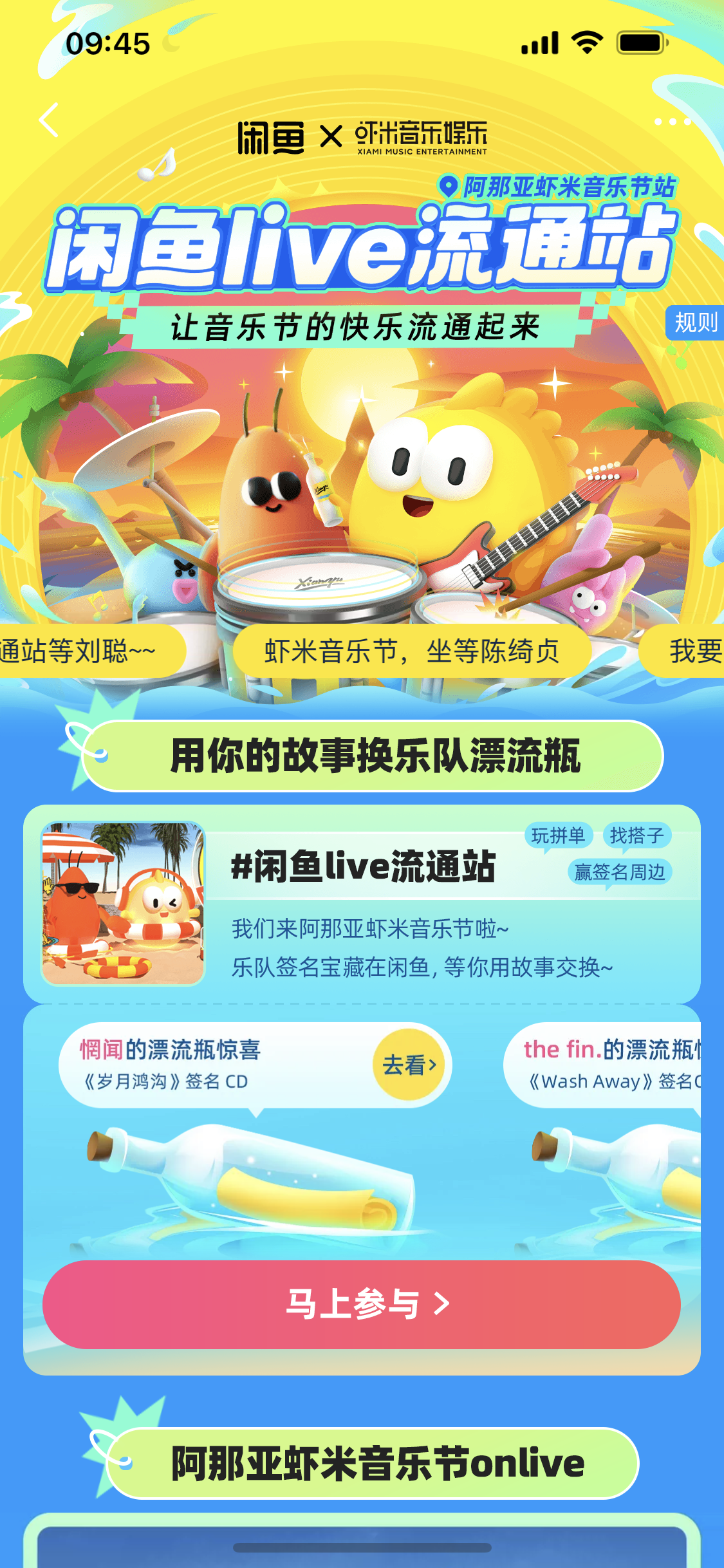Open the #闲鱼live流通站 topic card
The image size is (724, 1568).
click(362, 904)
